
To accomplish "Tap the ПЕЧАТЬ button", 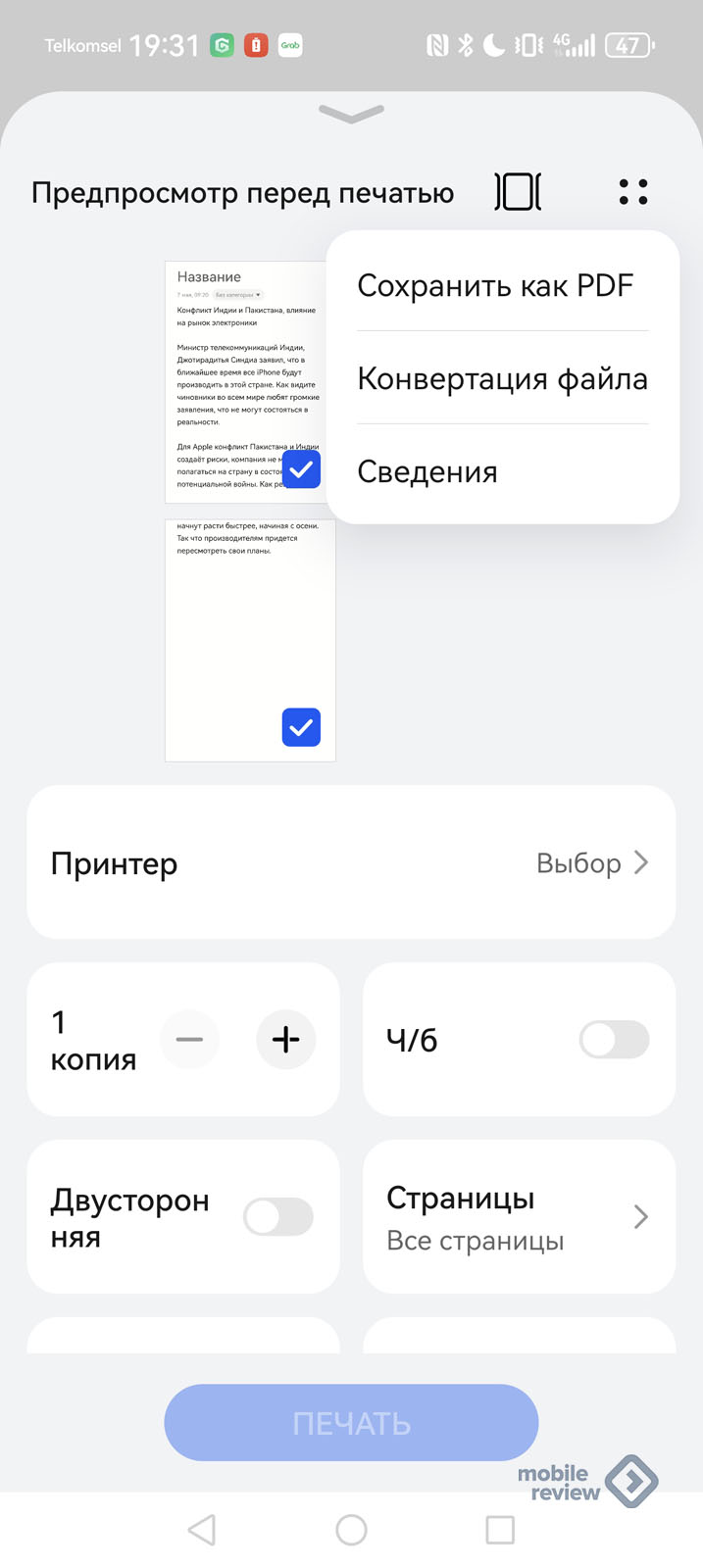I will pyautogui.click(x=351, y=1423).
